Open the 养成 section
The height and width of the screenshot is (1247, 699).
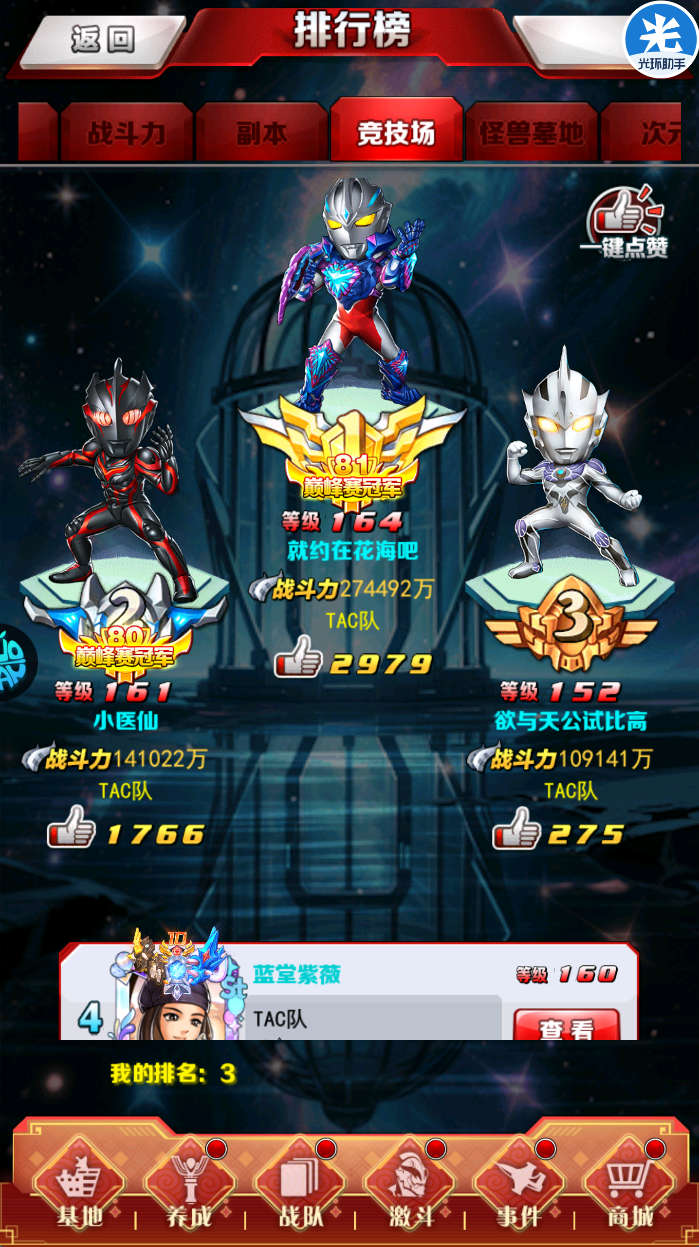pyautogui.click(x=188, y=1190)
